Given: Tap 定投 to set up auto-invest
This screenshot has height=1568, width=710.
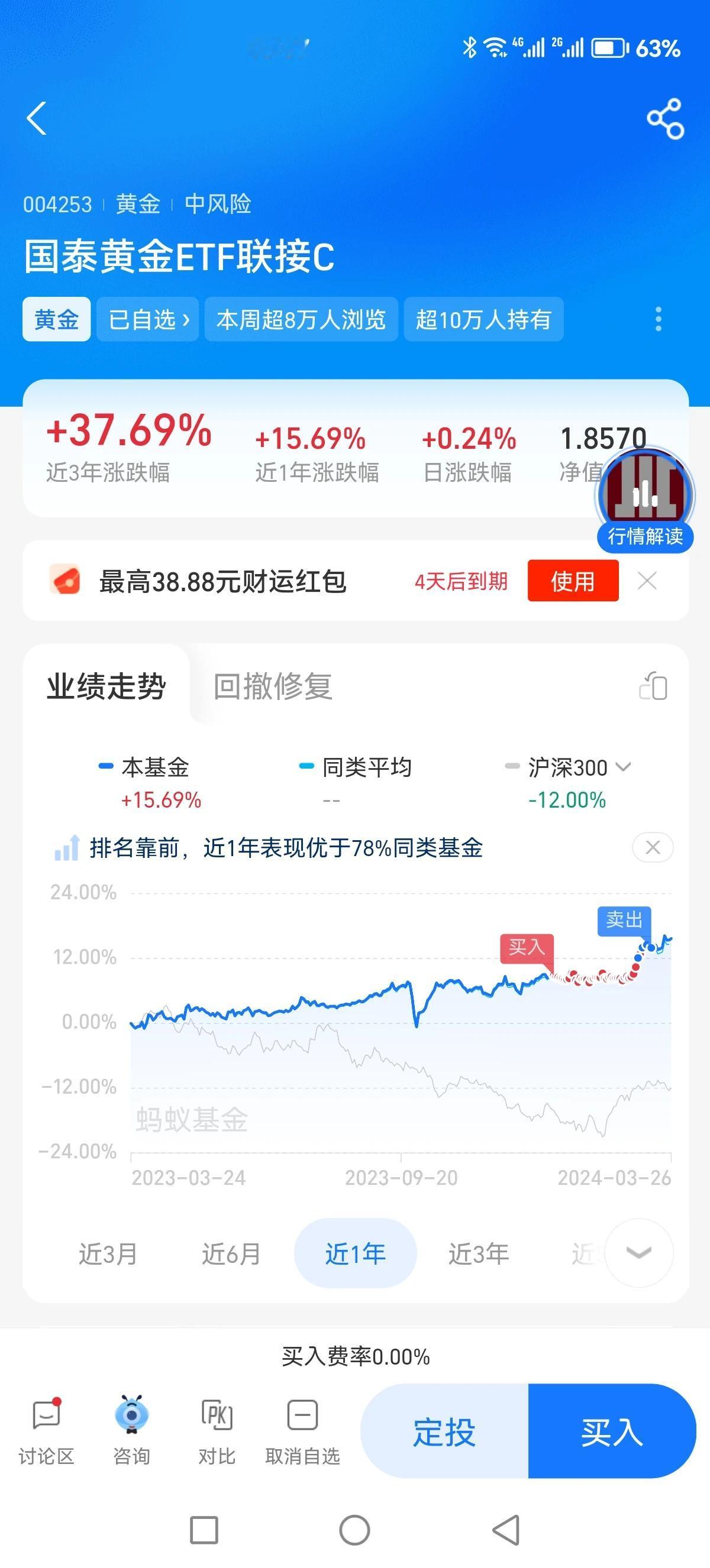Looking at the screenshot, I should pos(444,1431).
